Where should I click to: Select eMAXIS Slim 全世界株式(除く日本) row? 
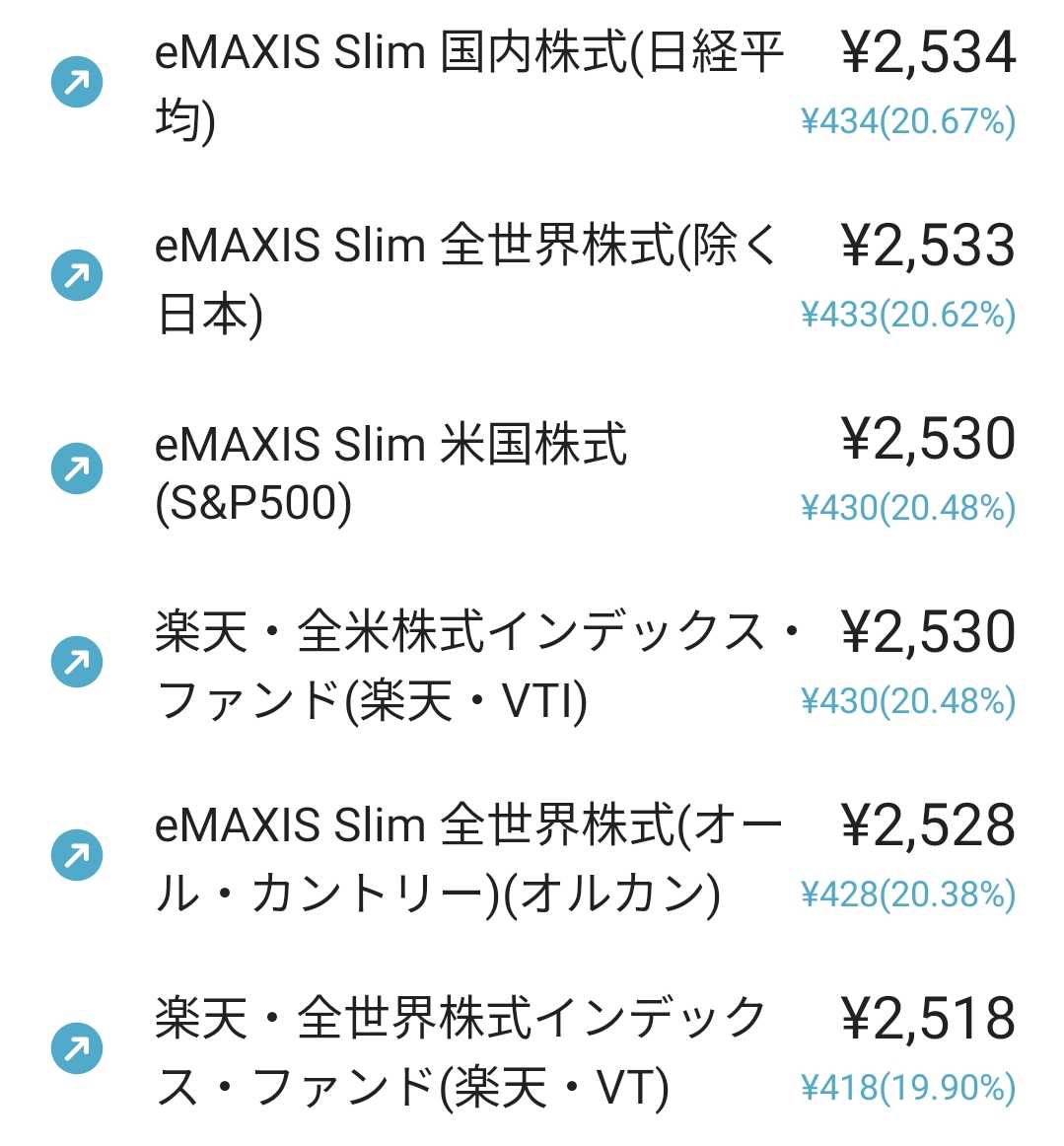coord(469,279)
